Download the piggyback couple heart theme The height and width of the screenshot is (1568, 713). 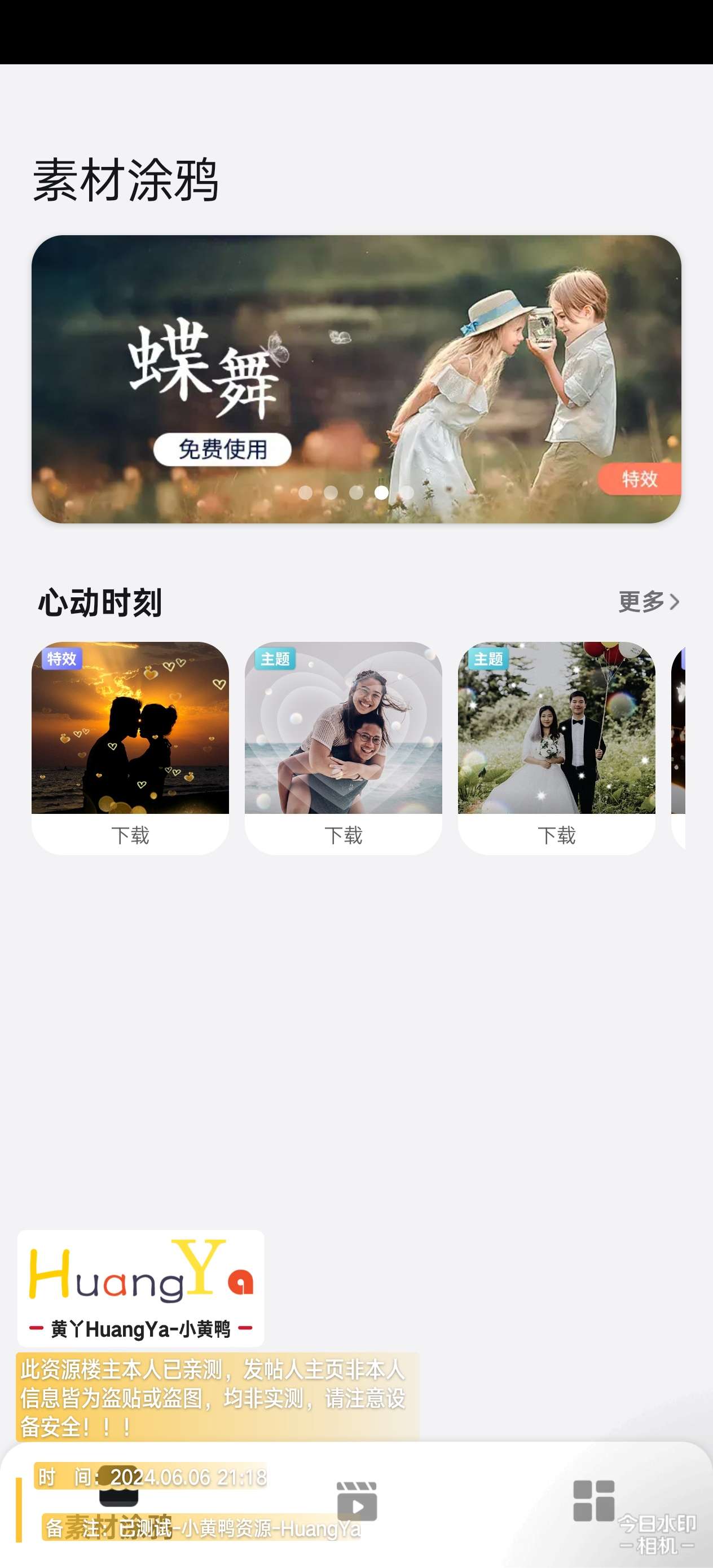coord(344,835)
